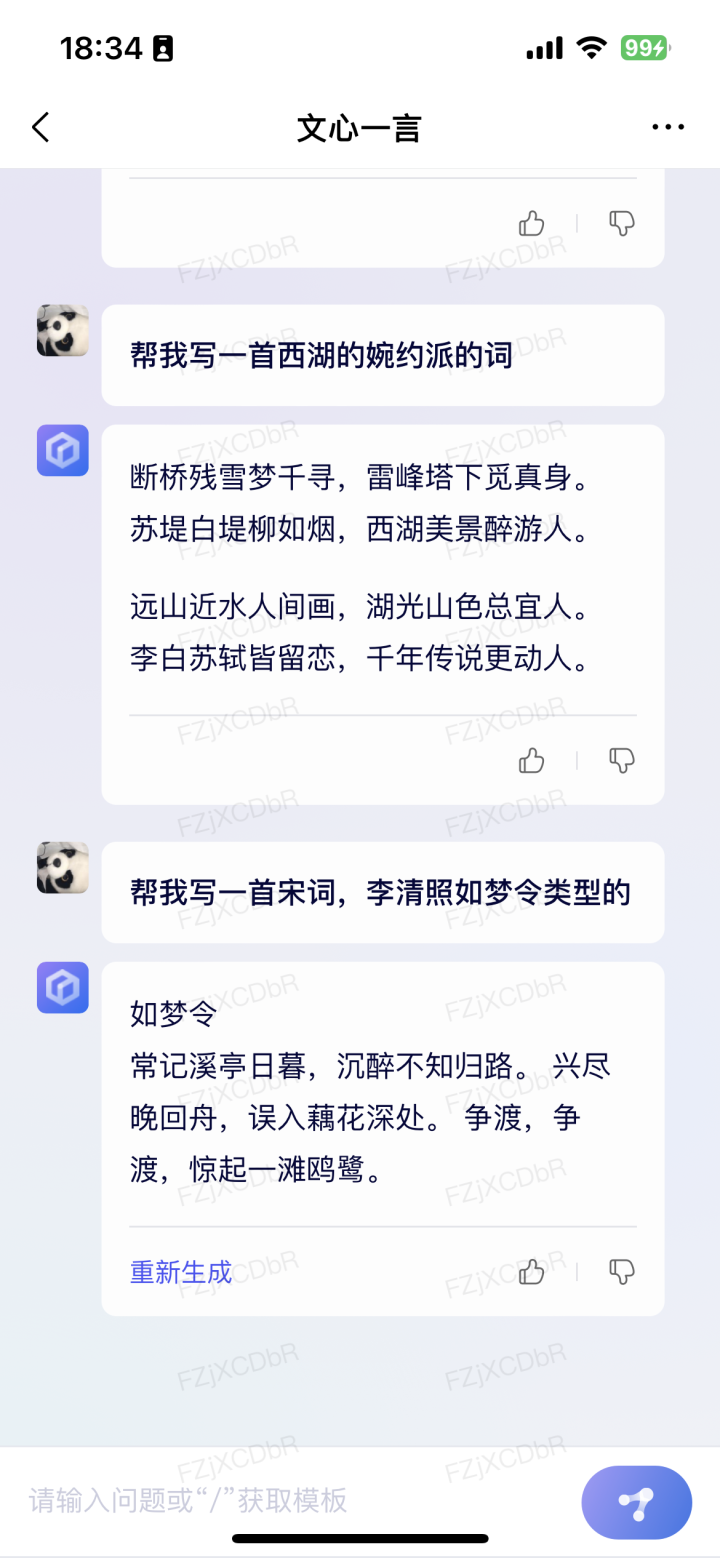Tap the purple button beside the input
Viewport: 720px width, 1558px height.
click(x=636, y=1502)
